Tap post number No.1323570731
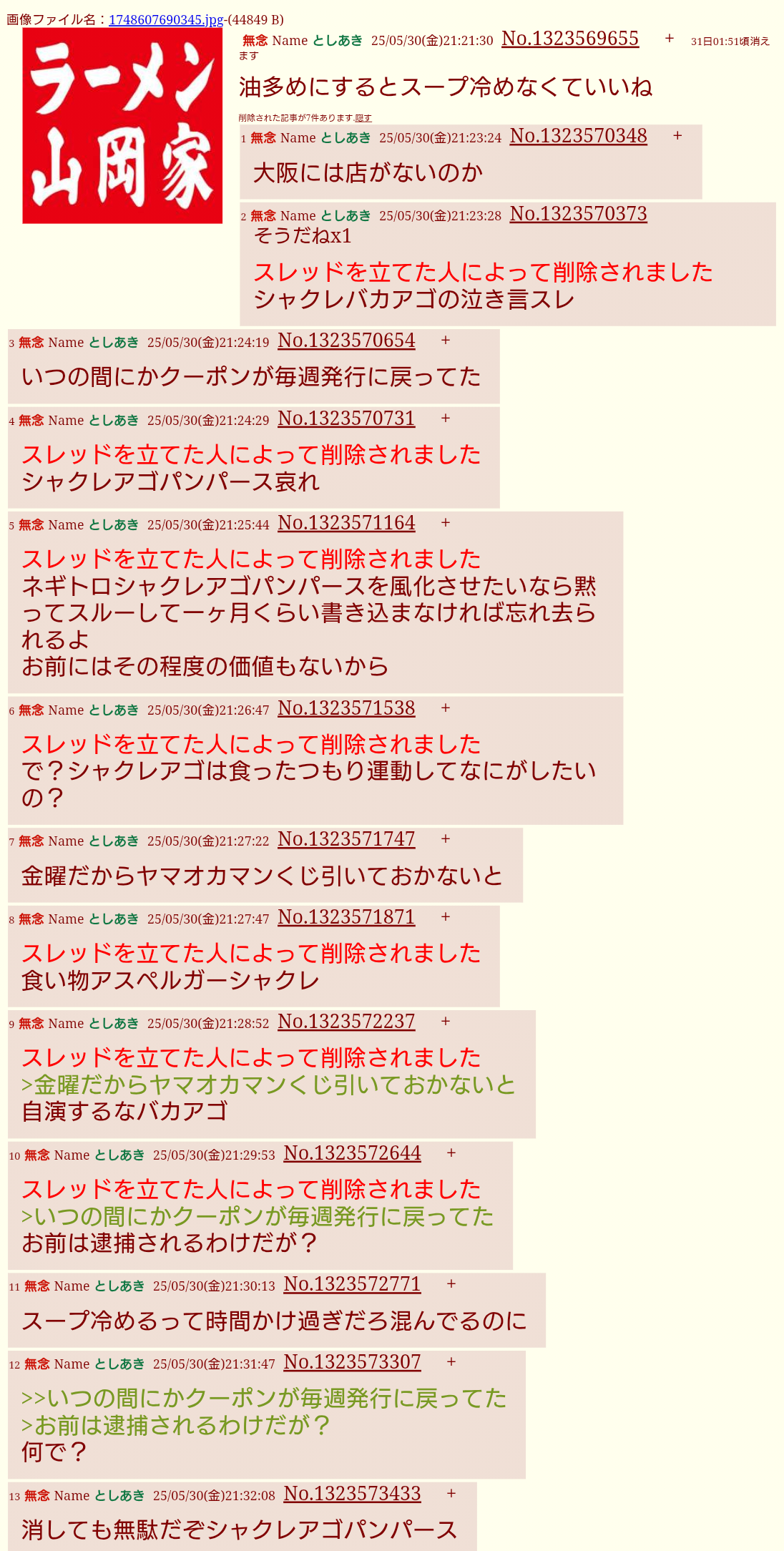This screenshot has height=1551, width=784. click(x=346, y=419)
